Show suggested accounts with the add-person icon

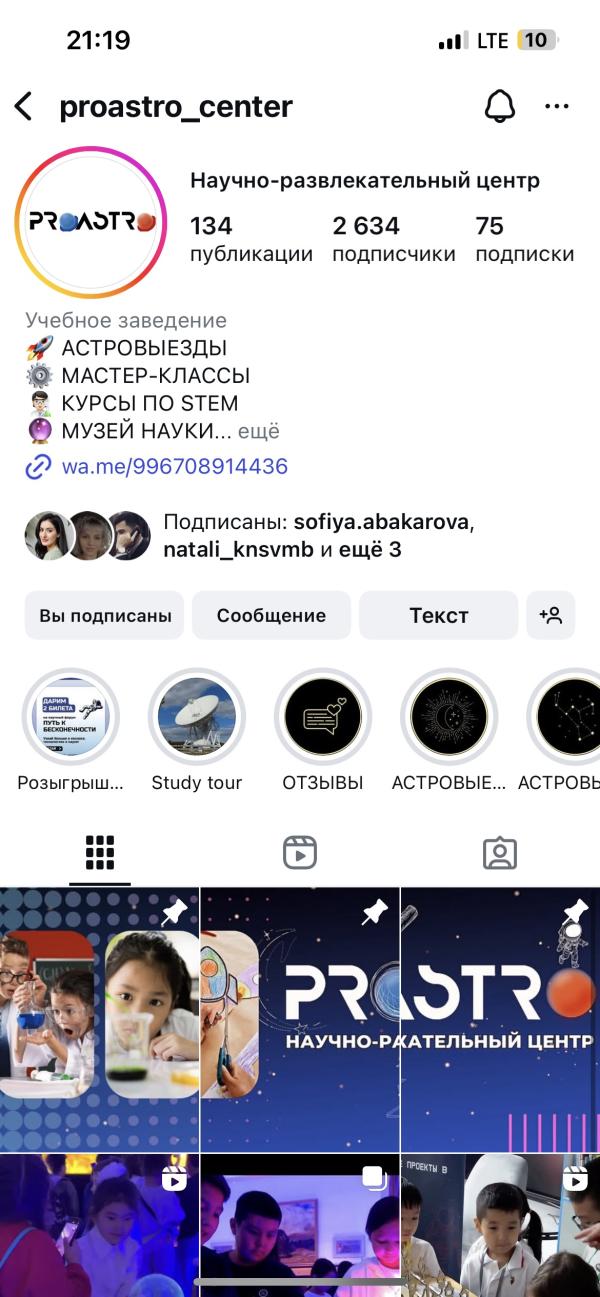point(550,616)
